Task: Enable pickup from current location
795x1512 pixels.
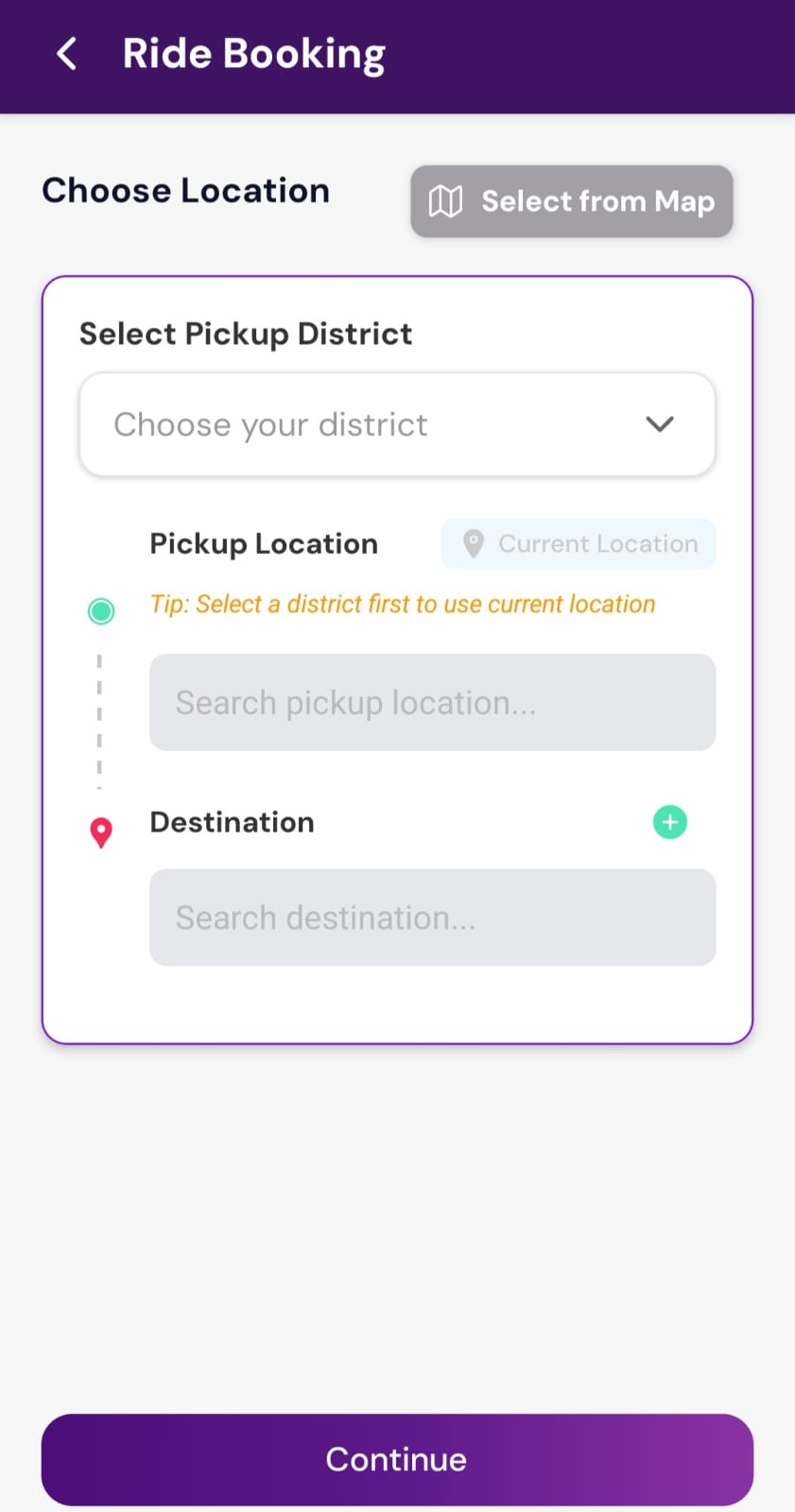Action: pos(578,543)
